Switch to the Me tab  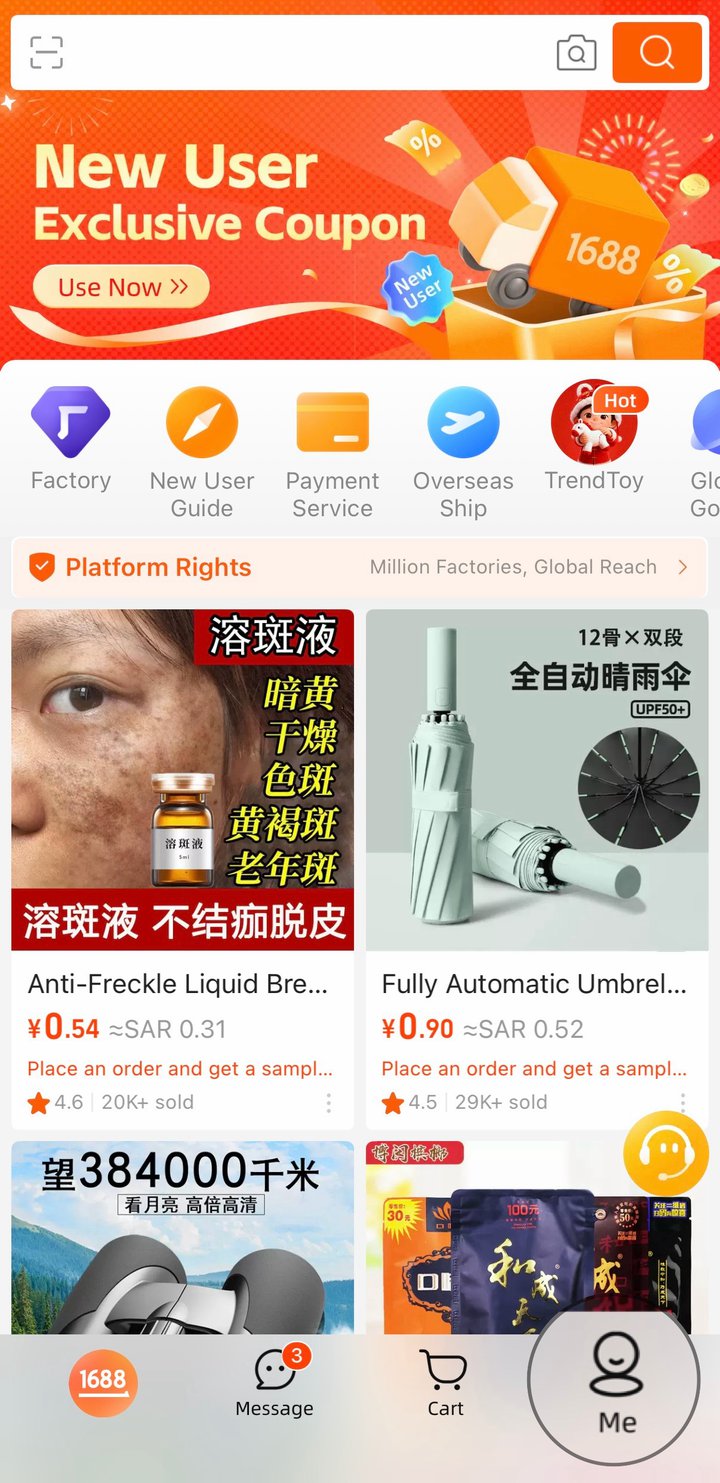(617, 1385)
